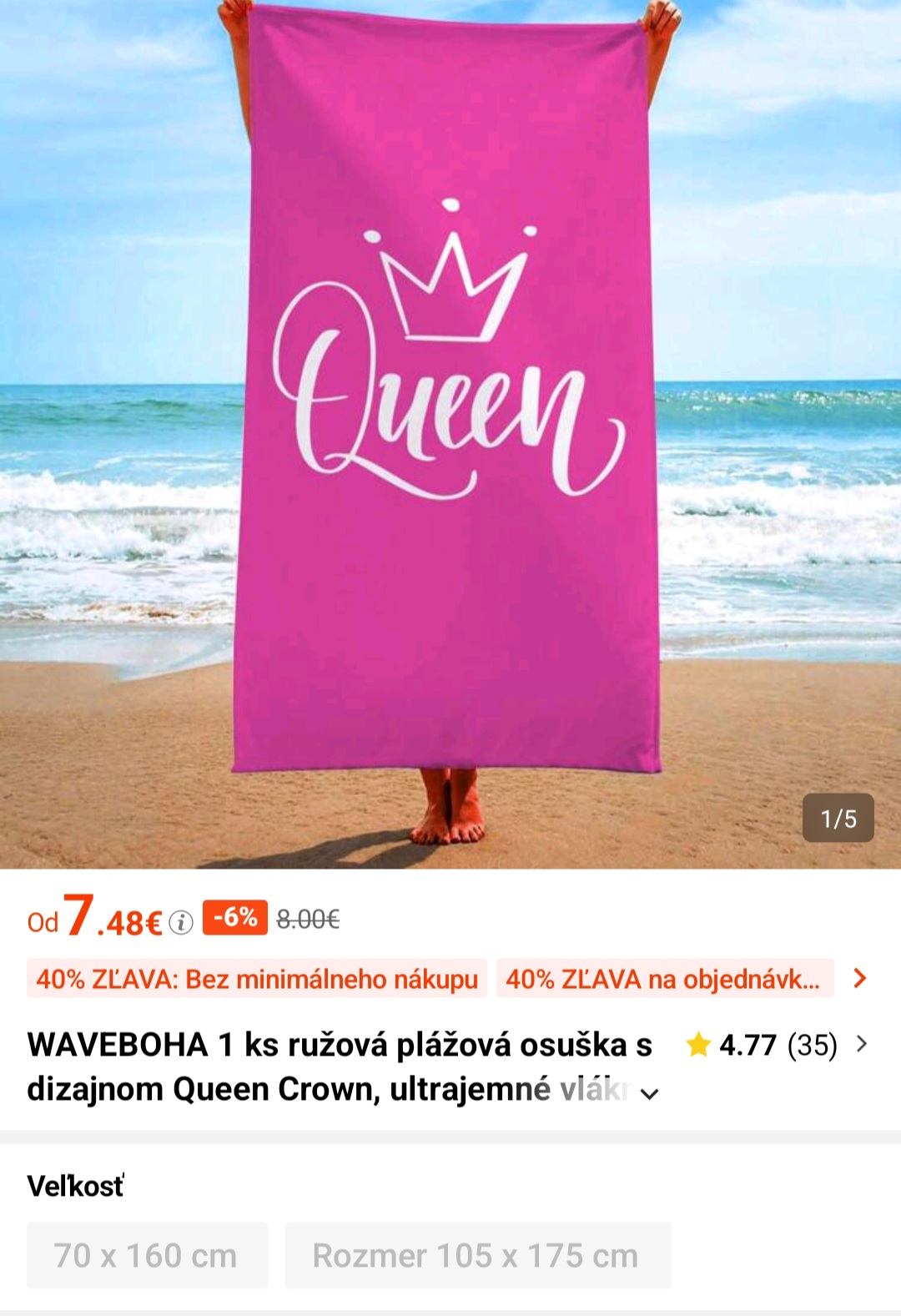The image size is (901, 1316).
Task: Select size 70 x 160 cm
Action: (147, 1255)
